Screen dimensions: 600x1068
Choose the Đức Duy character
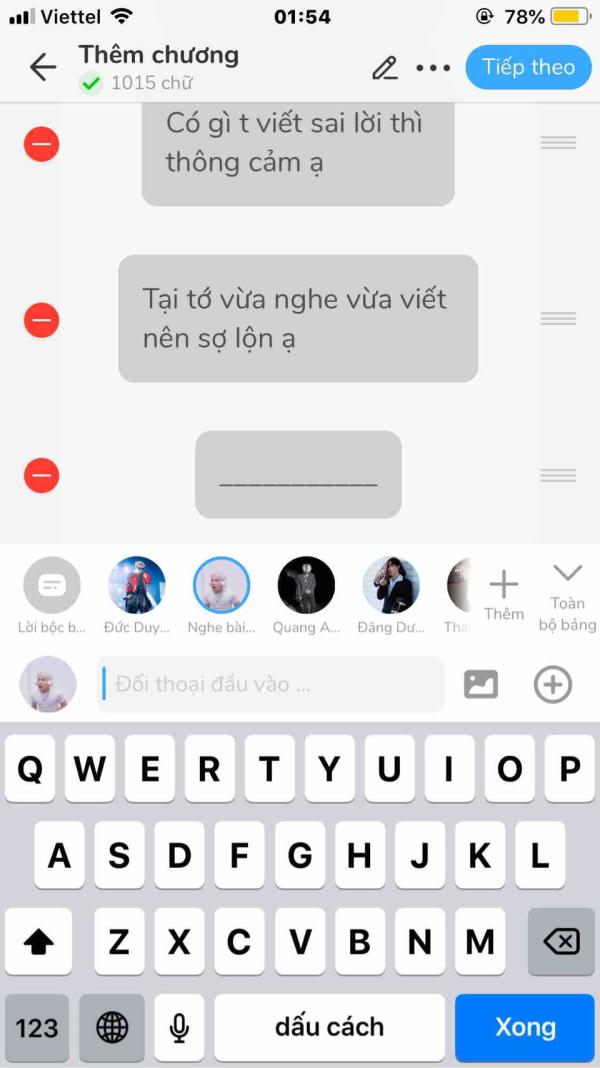pos(137,586)
